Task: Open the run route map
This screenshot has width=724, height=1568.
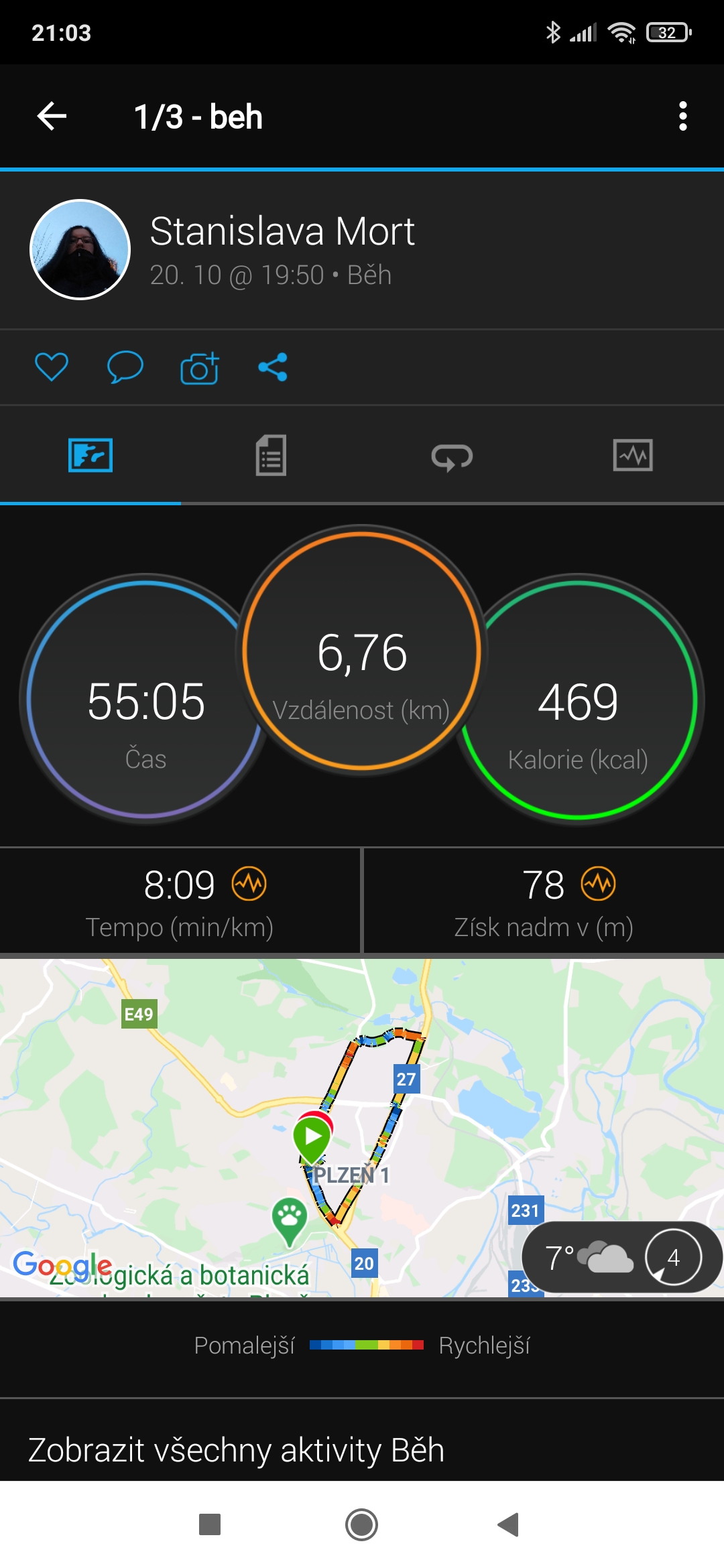Action: pyautogui.click(x=362, y=1127)
